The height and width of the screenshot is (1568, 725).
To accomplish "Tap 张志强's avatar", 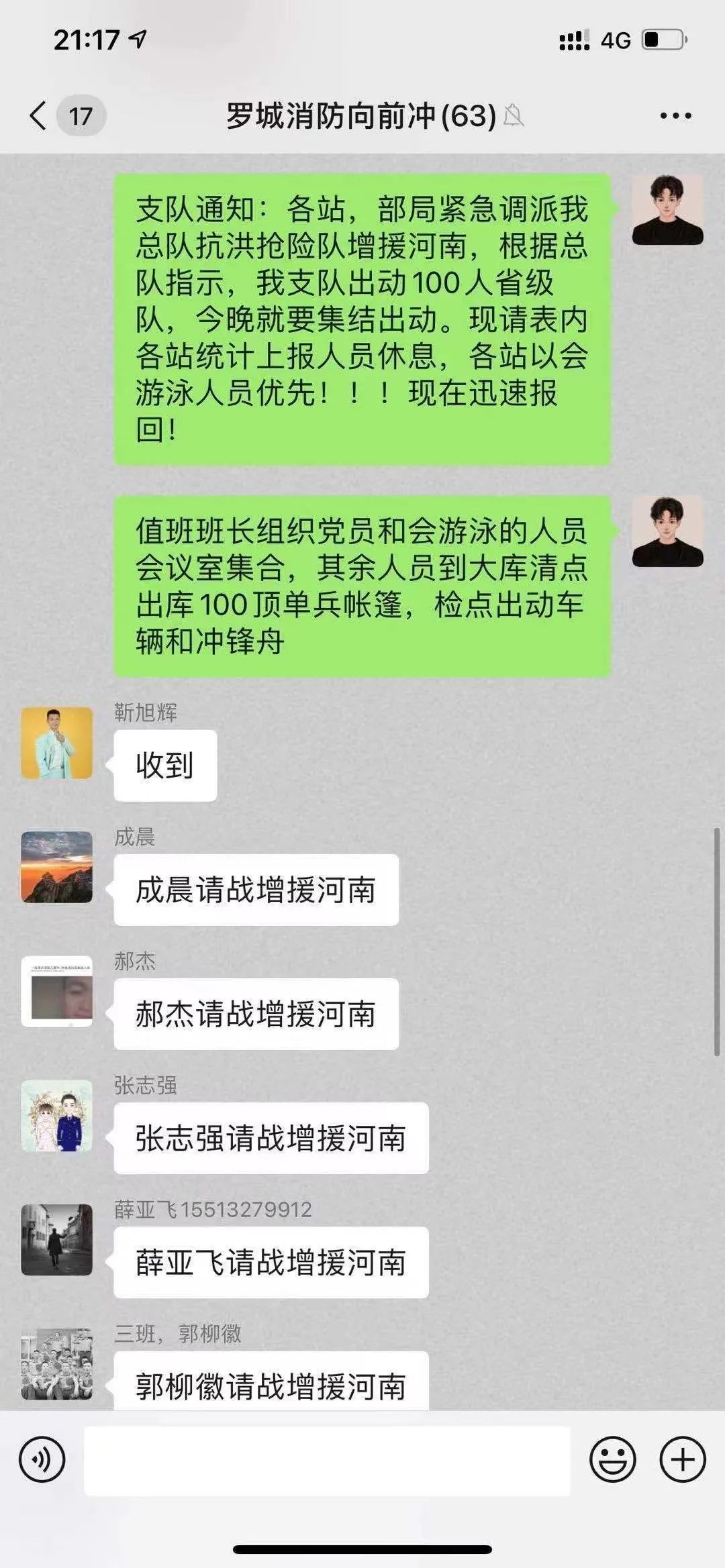I will (x=56, y=1115).
